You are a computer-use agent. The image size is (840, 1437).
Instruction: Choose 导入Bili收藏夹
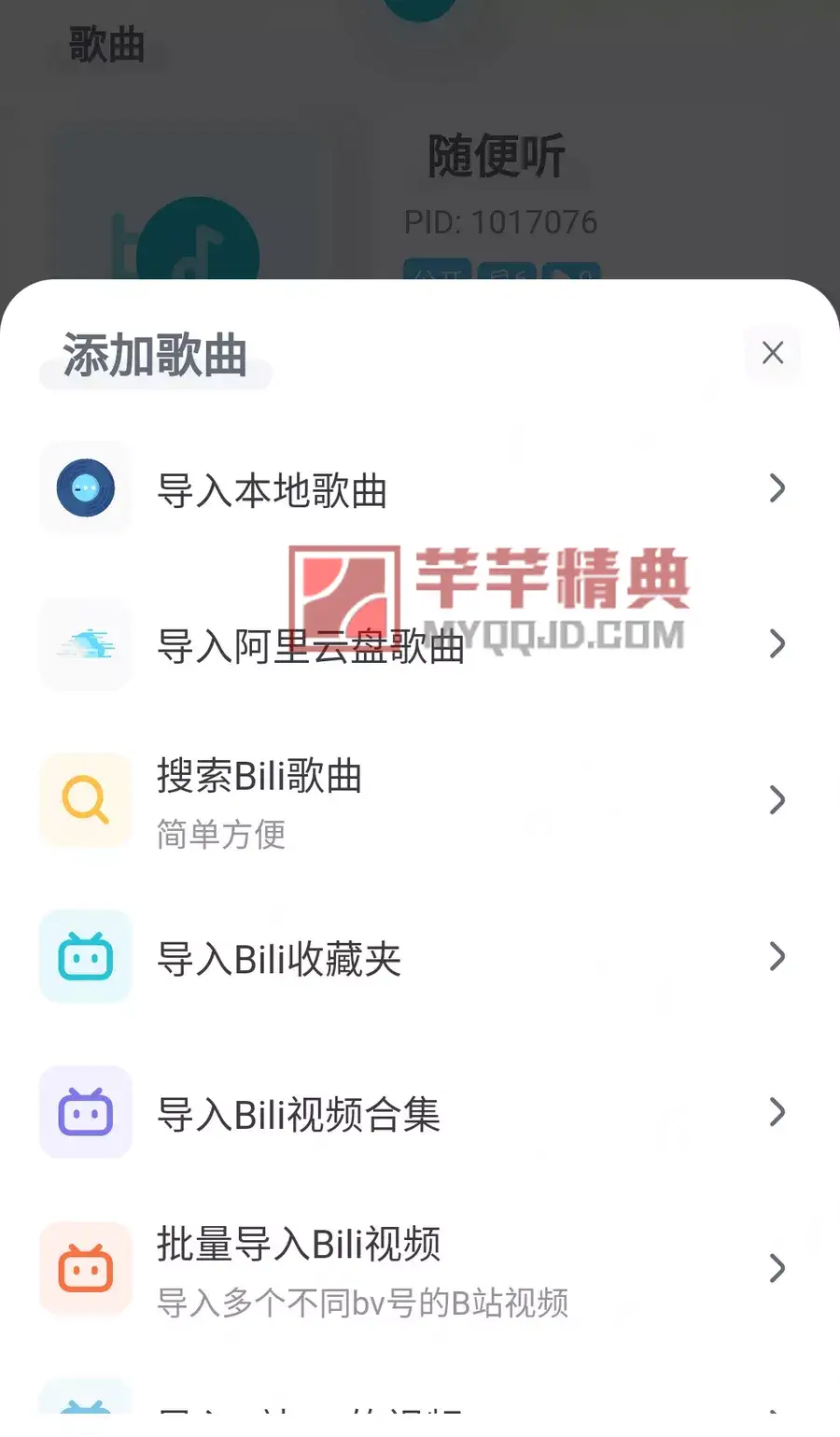point(420,956)
